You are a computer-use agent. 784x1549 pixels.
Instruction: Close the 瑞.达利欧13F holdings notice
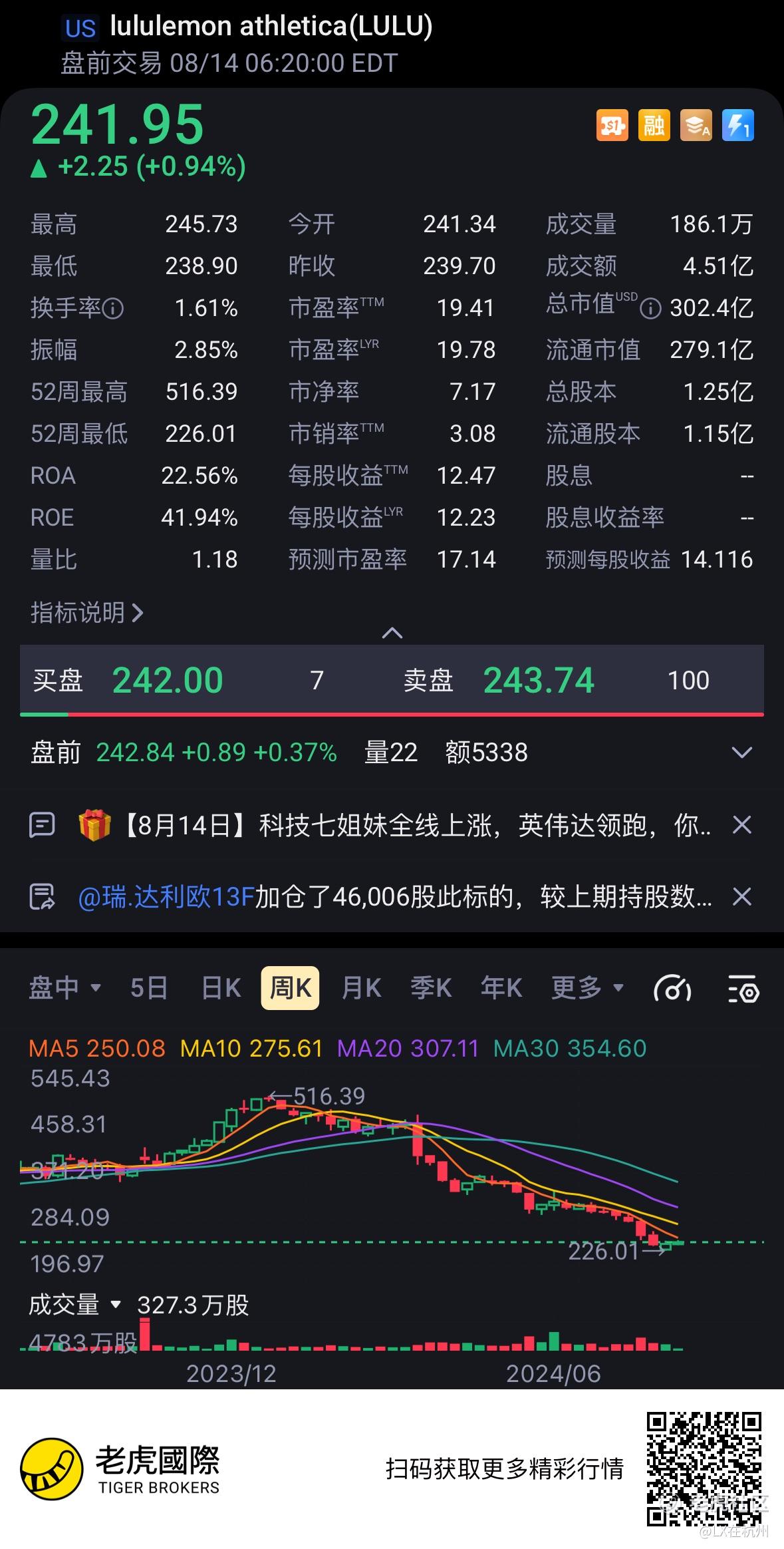click(741, 897)
